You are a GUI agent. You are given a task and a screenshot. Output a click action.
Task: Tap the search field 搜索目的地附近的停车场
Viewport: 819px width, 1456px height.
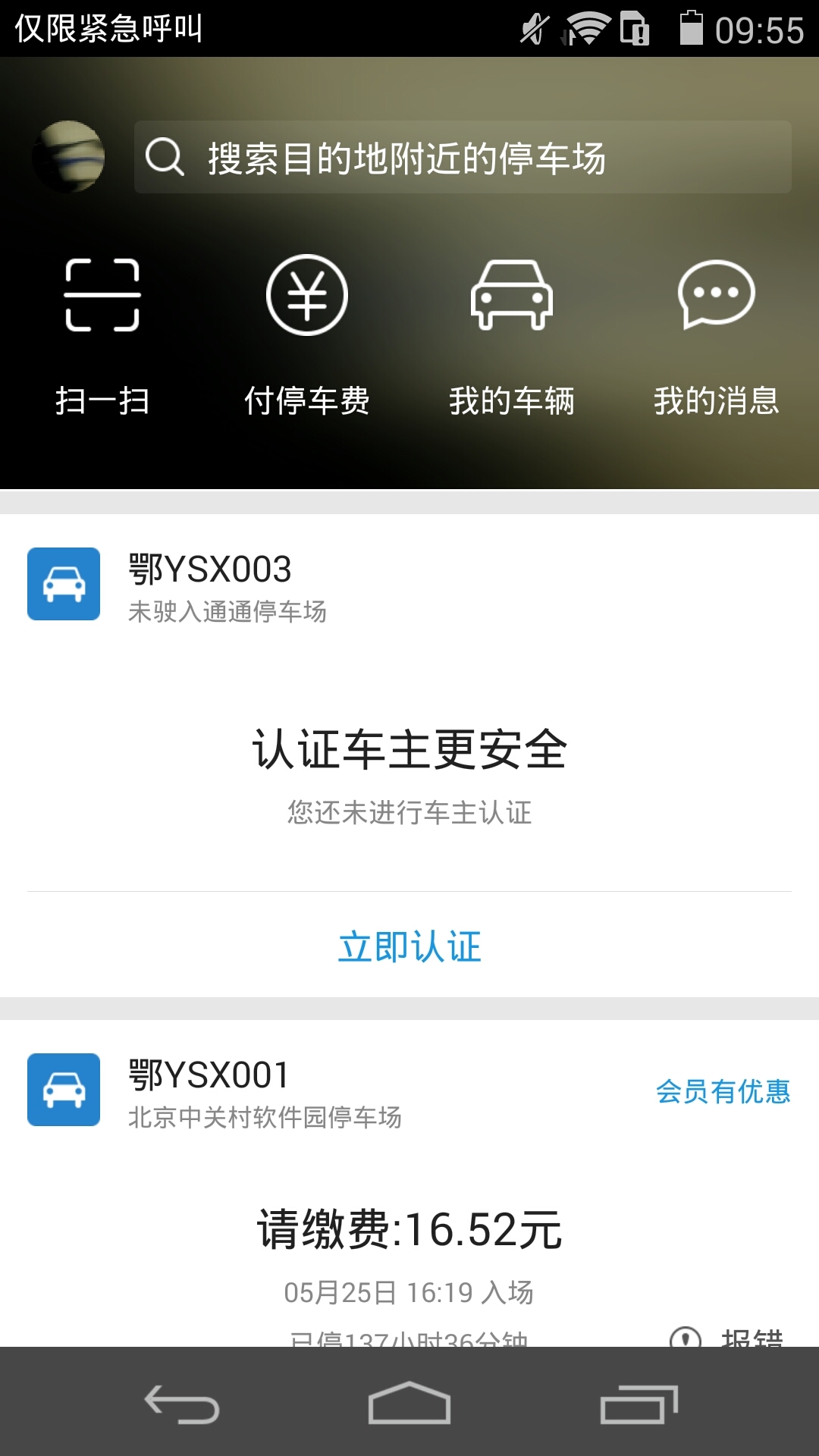[x=463, y=157]
